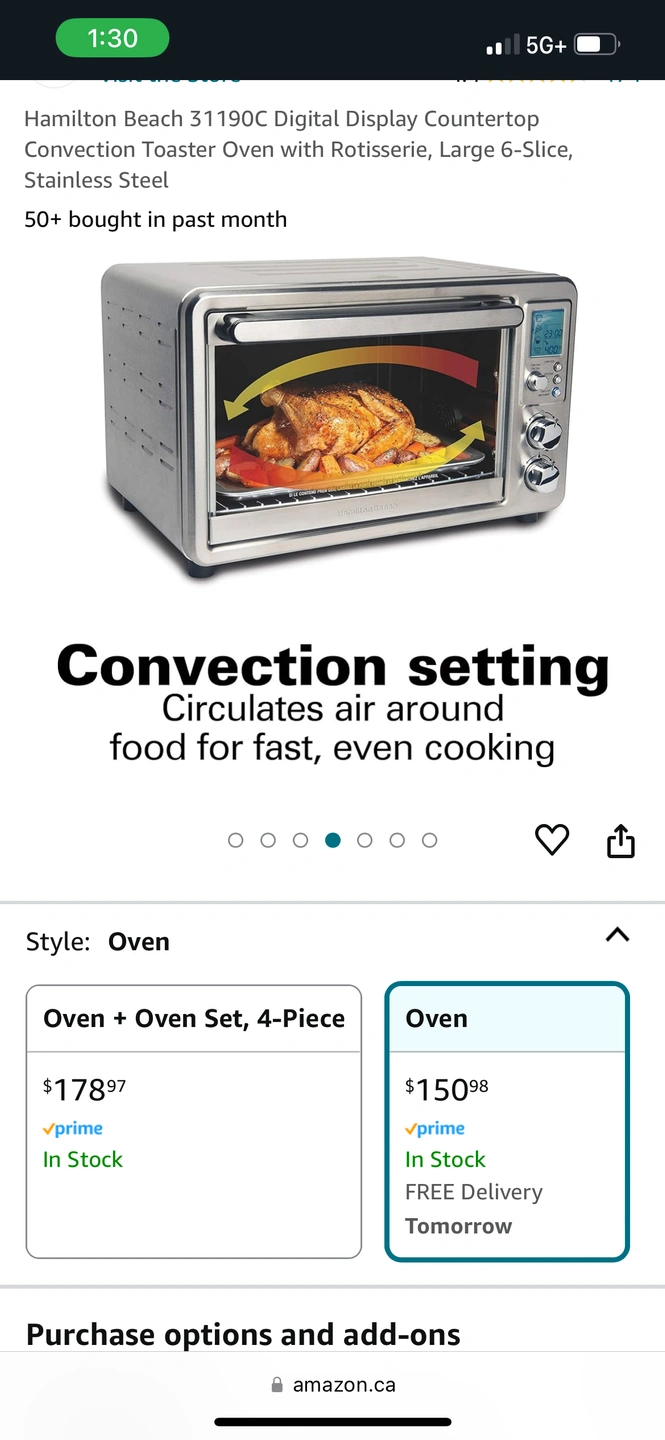Tap the amazon.ca address bar
The height and width of the screenshot is (1440, 665).
click(x=334, y=1385)
